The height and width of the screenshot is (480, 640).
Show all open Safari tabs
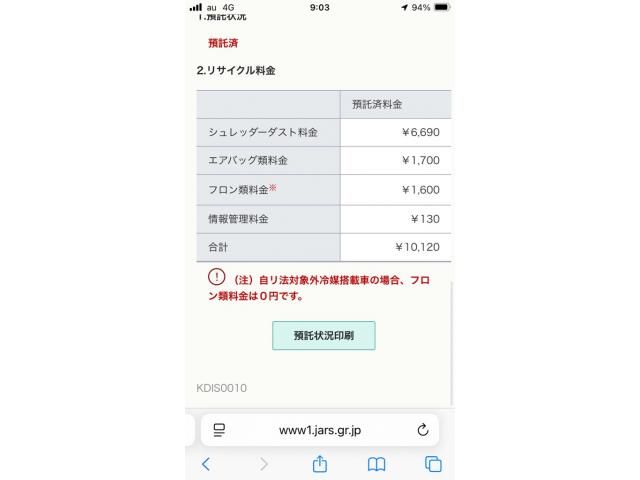[433, 464]
